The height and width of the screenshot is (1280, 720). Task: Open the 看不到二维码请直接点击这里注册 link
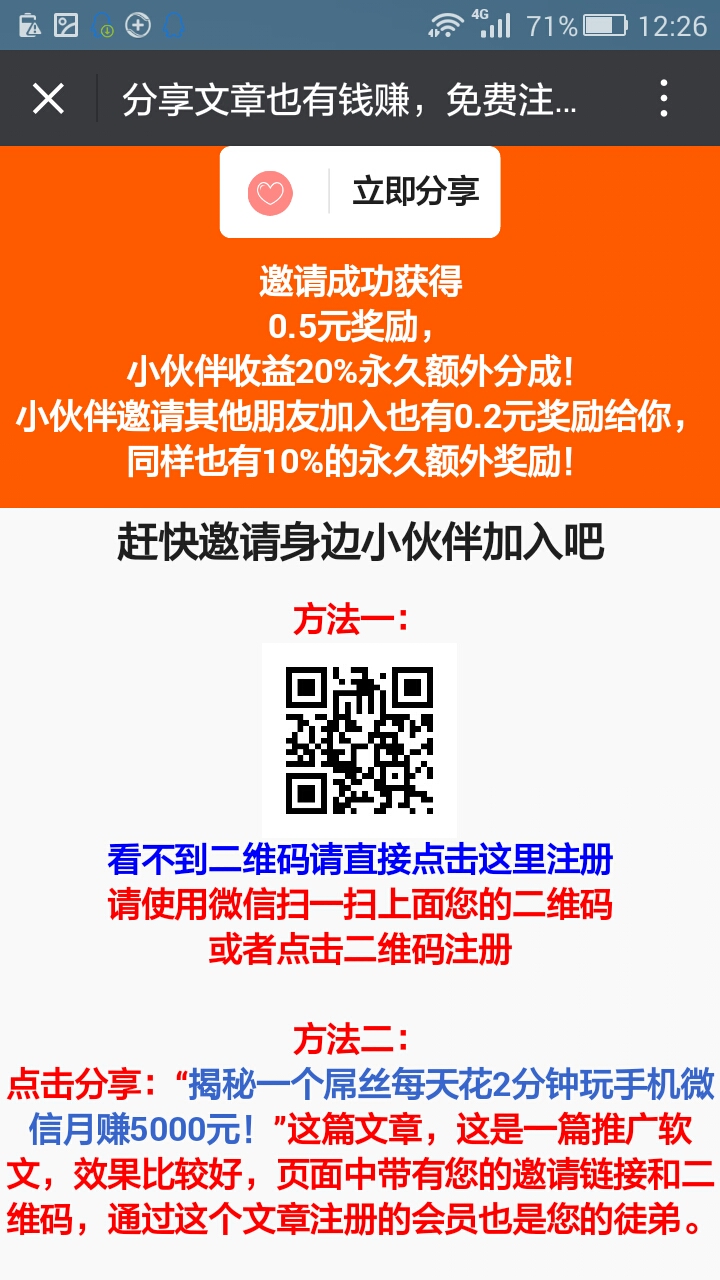pos(360,859)
